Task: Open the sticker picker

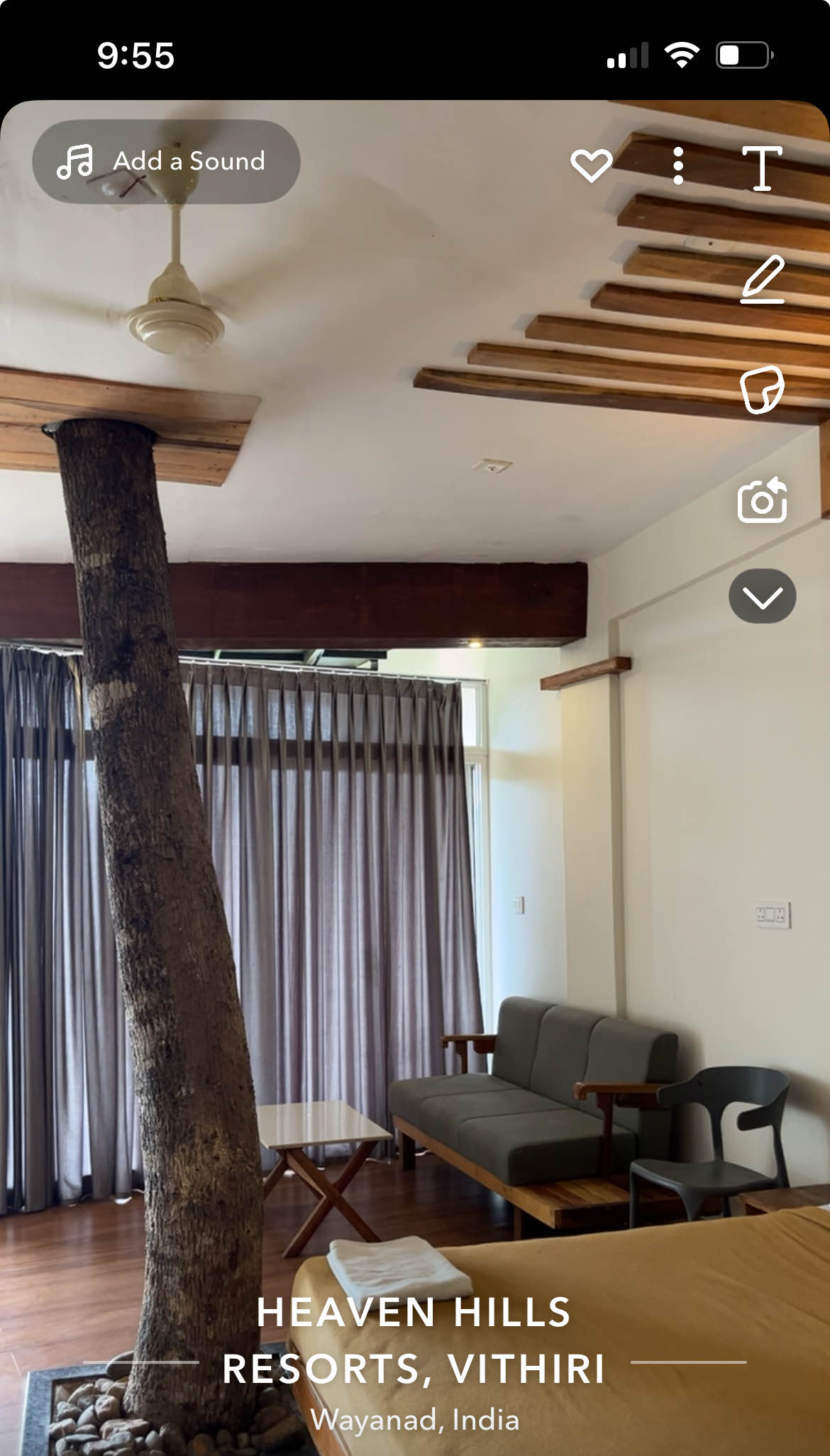Action: tap(762, 390)
